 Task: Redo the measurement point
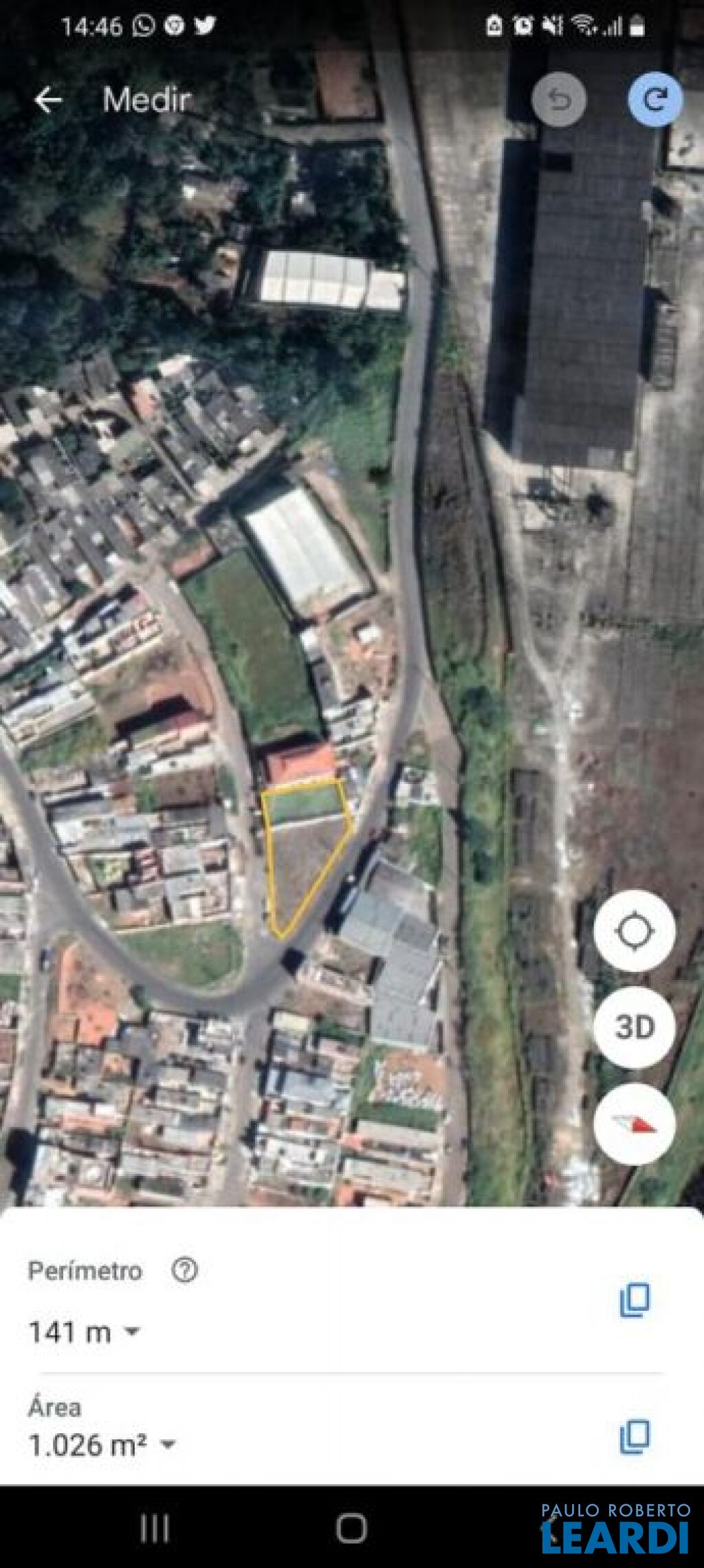click(x=655, y=100)
